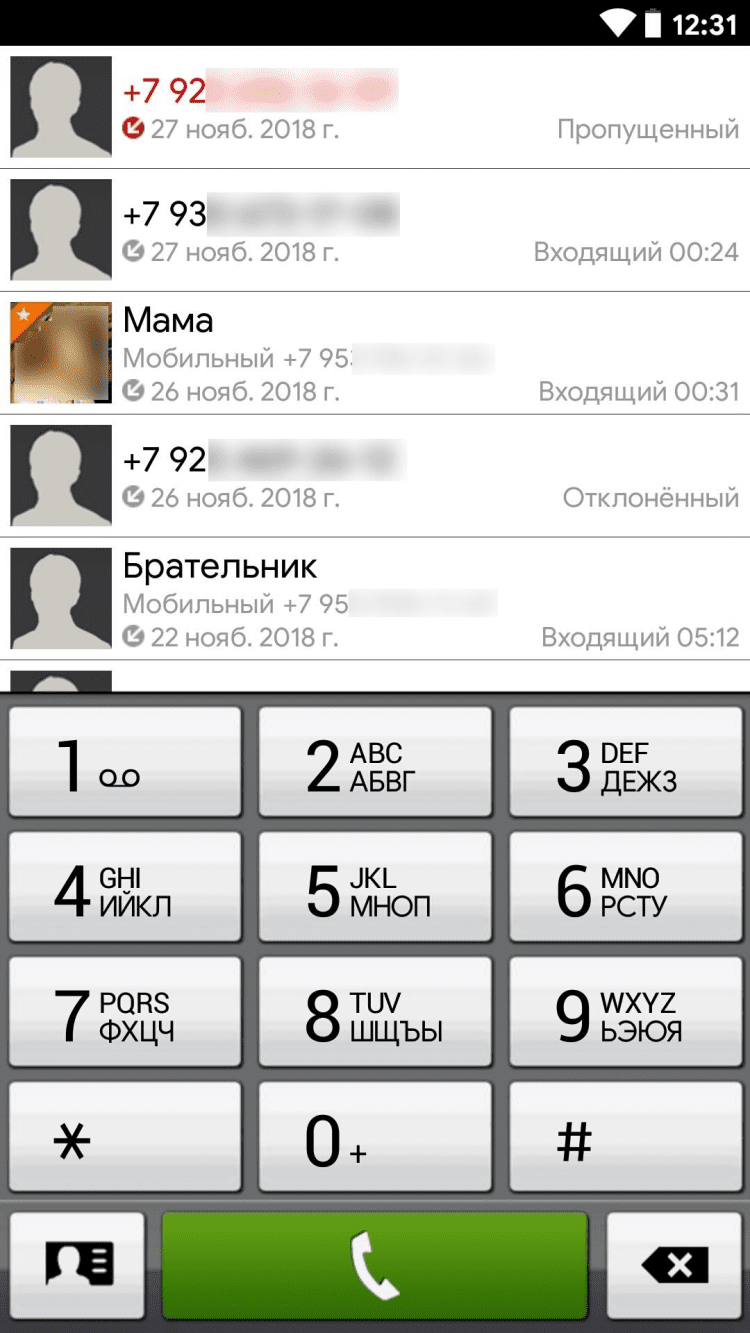Dial digit 1 voicemail key
This screenshot has height=1333, width=750.
click(125, 766)
